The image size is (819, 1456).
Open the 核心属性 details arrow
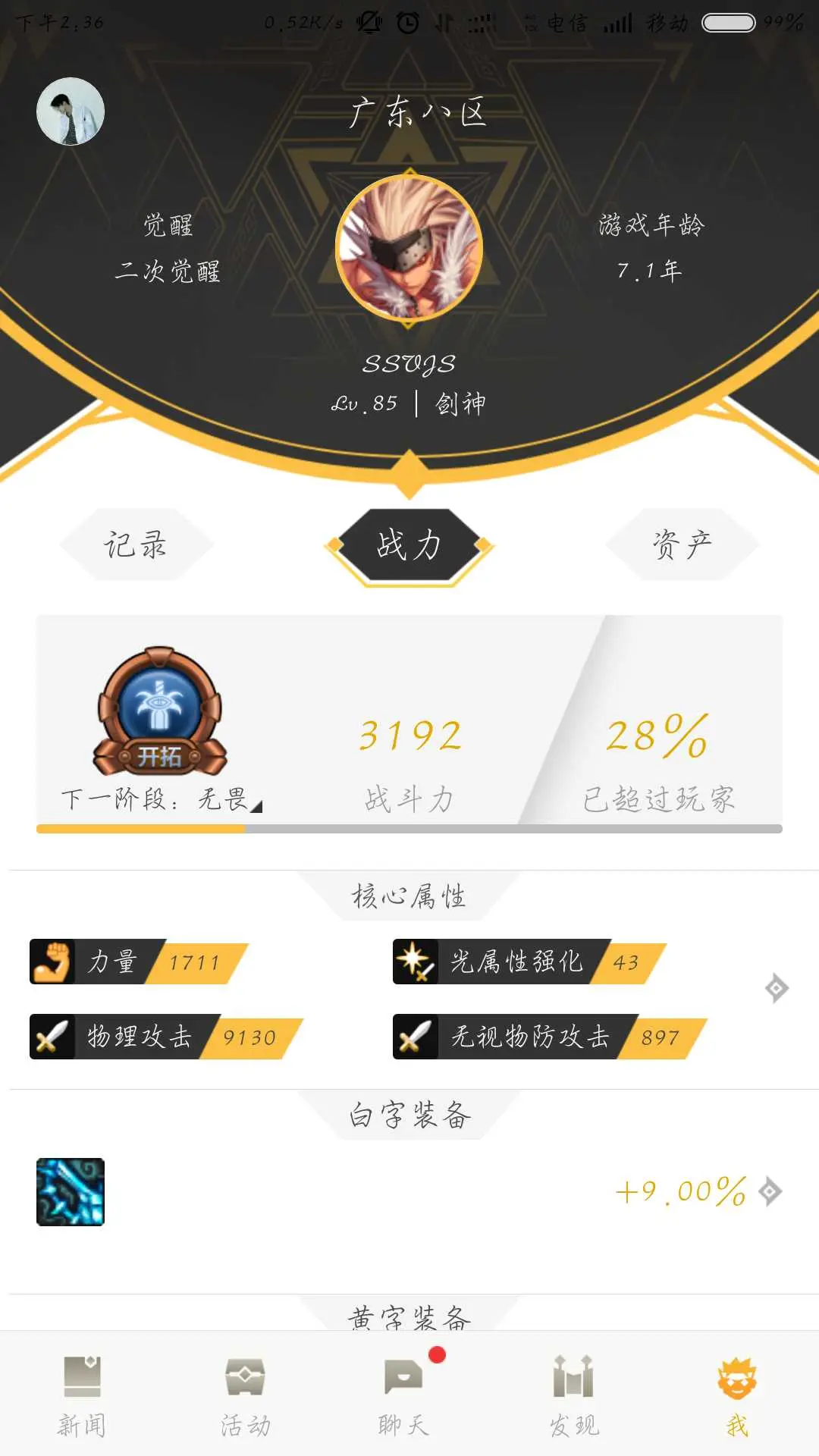pyautogui.click(x=777, y=988)
